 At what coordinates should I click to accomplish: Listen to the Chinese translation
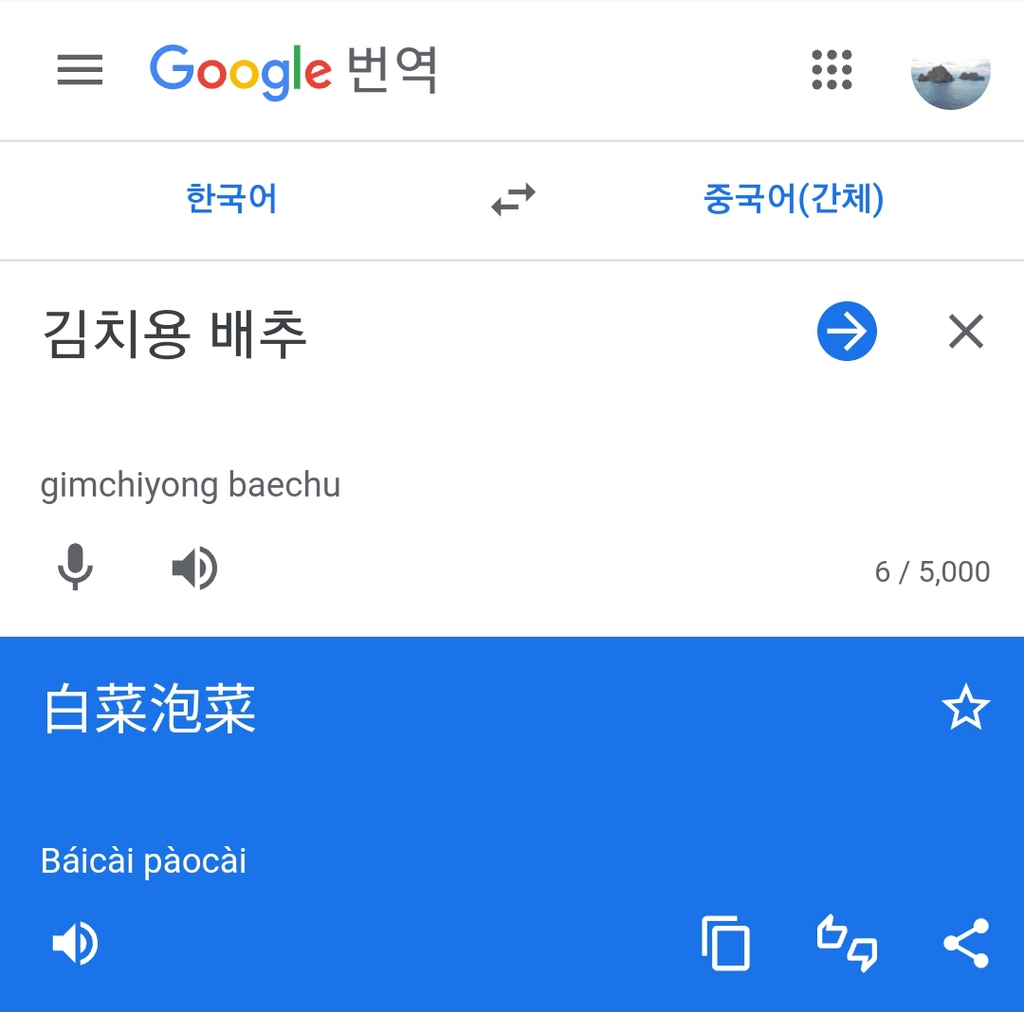pos(75,943)
